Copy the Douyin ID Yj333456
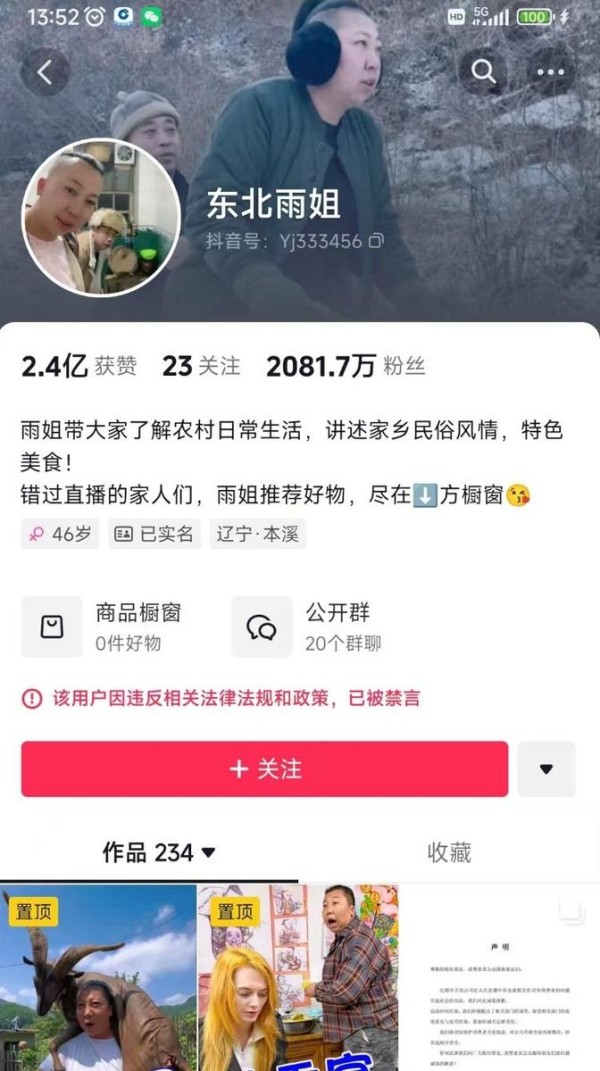600x1071 pixels. click(376, 241)
